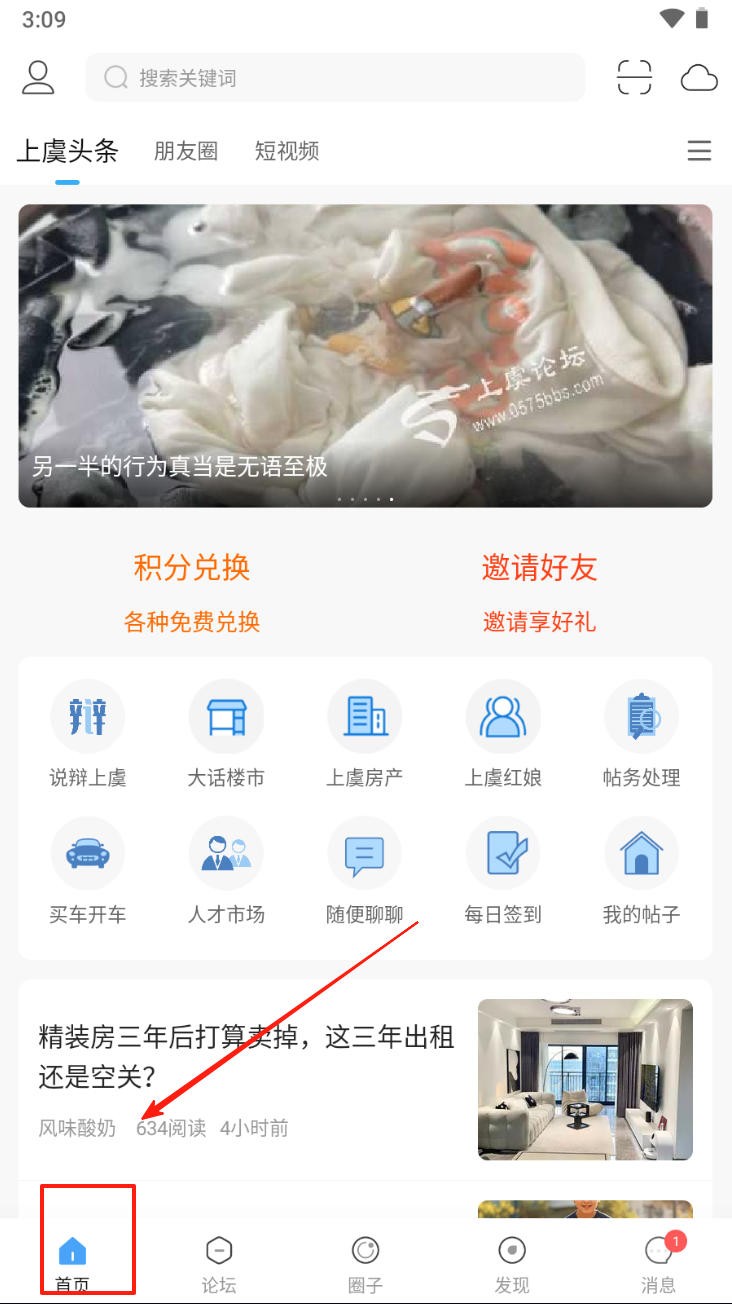Open the hamburger menu for channels

tap(699, 151)
